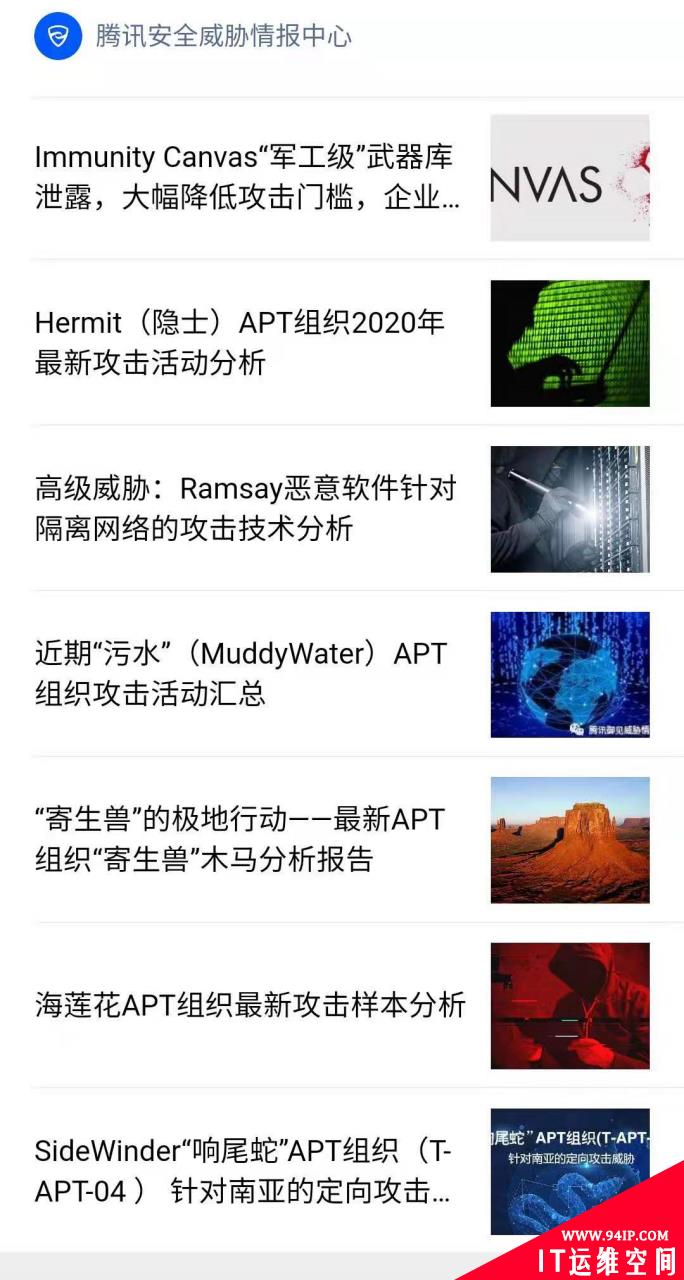Open the 腾讯安全威胁情报中心 account profile
Image resolution: width=684 pixels, height=1280 pixels.
click(x=223, y=37)
